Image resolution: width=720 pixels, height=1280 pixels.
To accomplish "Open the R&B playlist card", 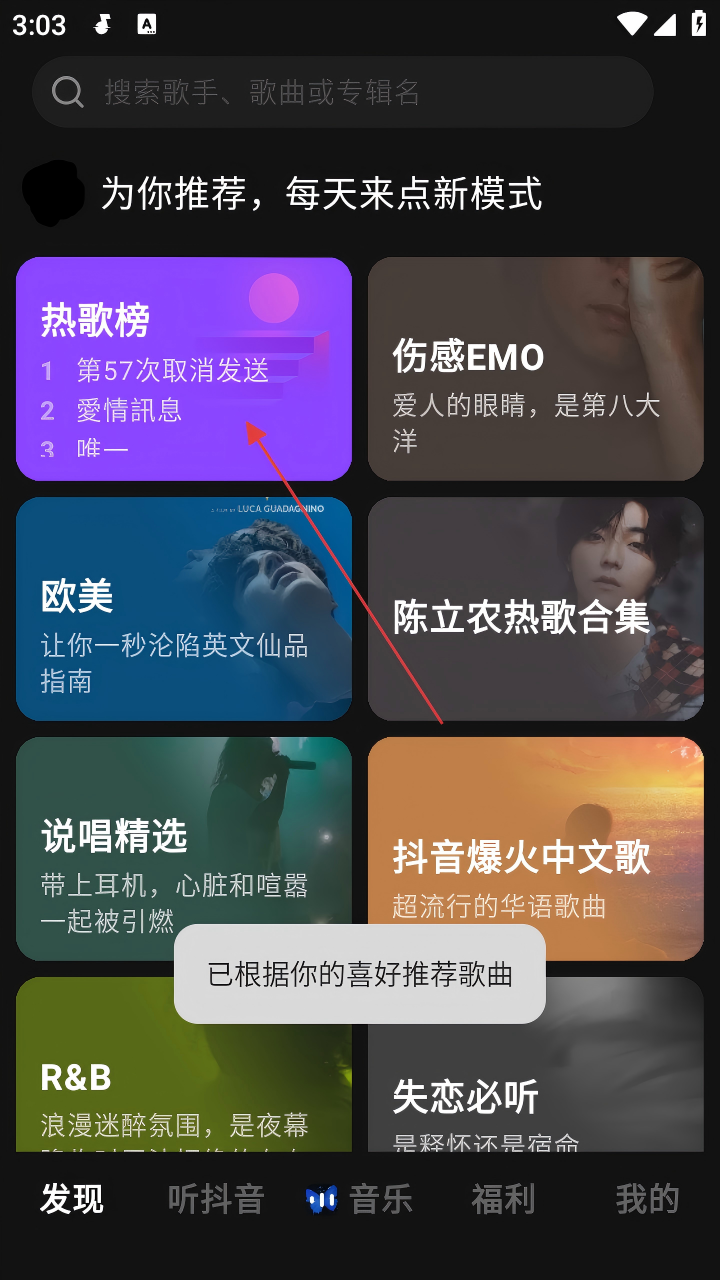I will tap(100, 1070).
